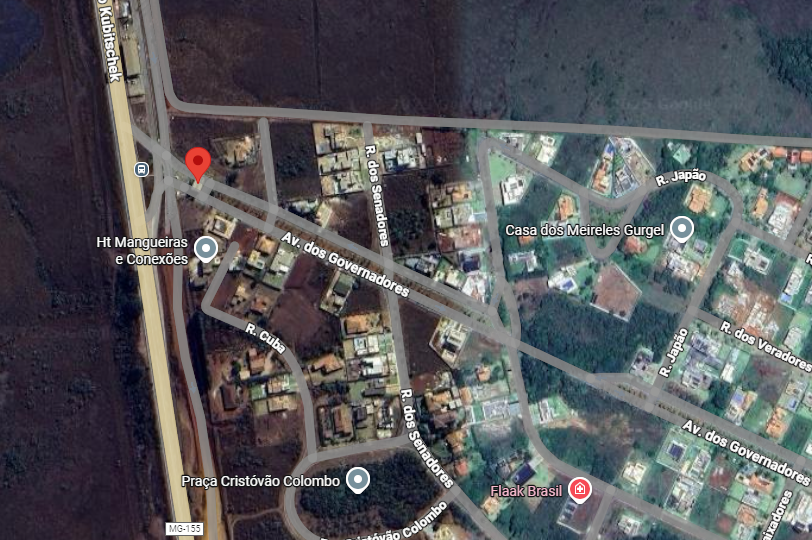Select the Casa dos Meireles Gurgel marker

[x=682, y=230]
